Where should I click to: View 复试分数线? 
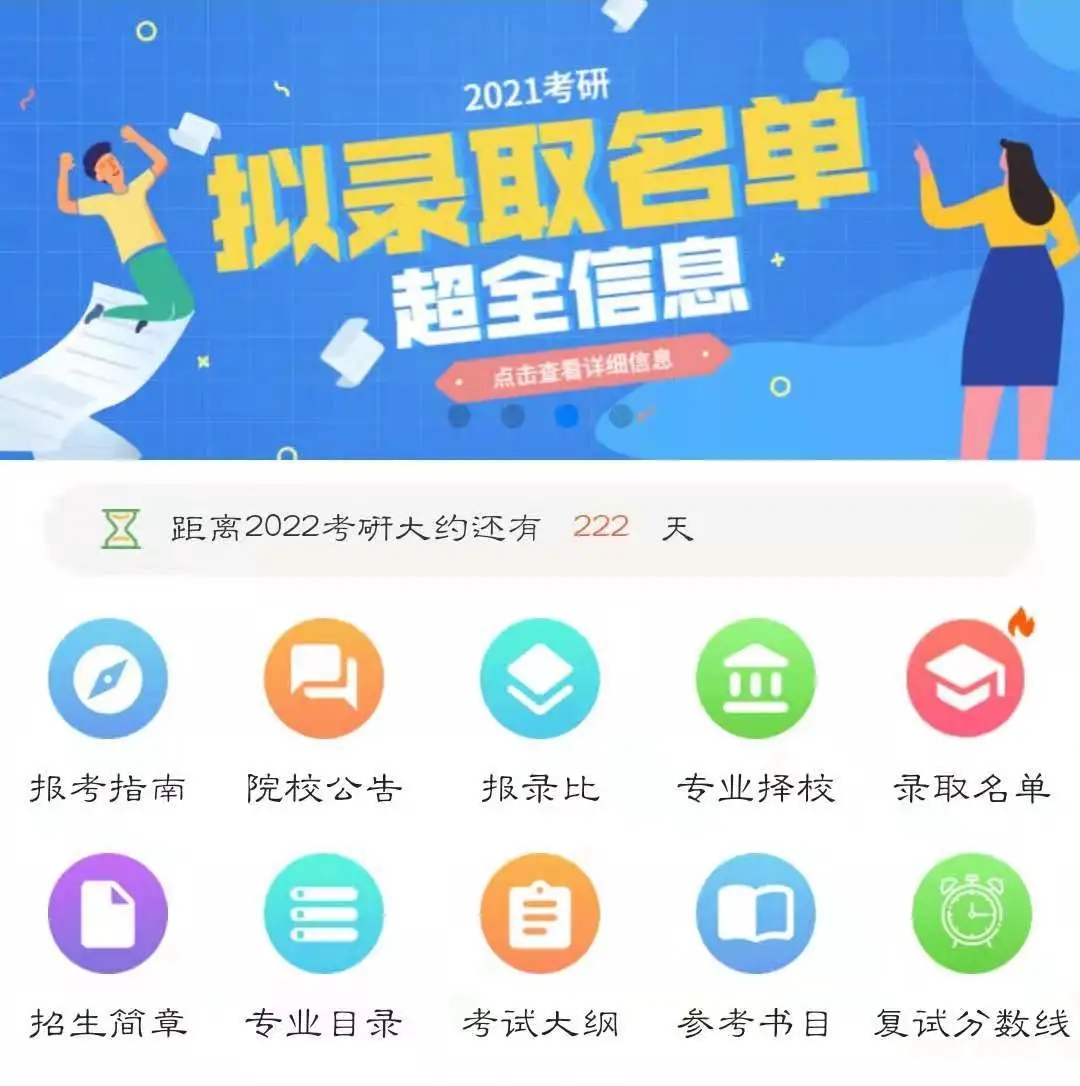pos(971,913)
